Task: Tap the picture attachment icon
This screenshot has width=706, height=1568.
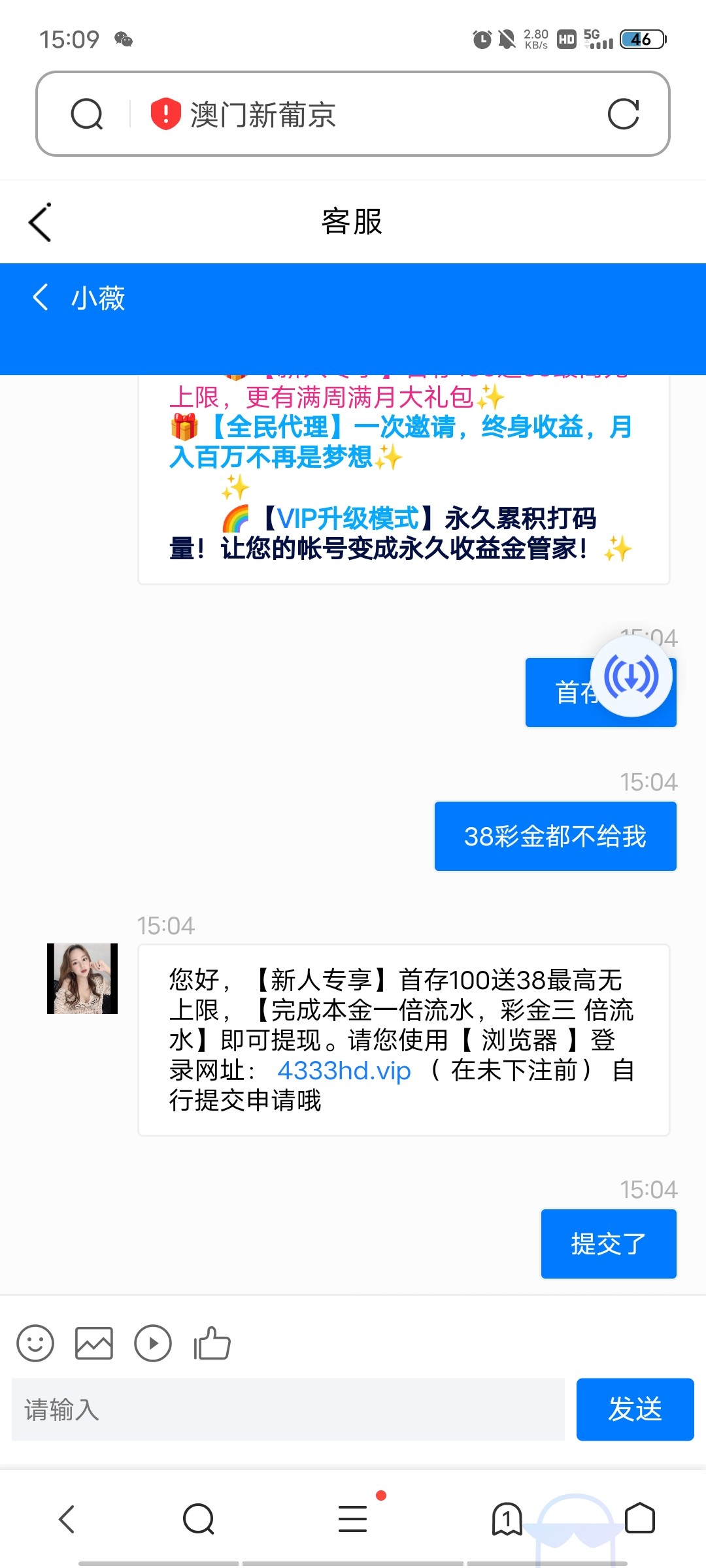Action: point(94,1344)
